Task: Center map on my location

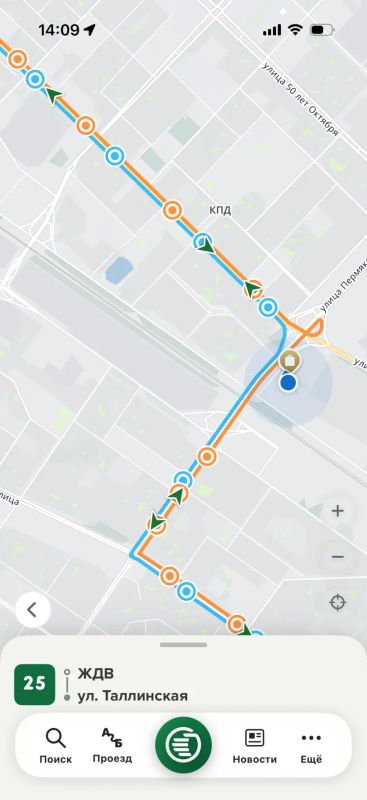Action: pos(337,603)
